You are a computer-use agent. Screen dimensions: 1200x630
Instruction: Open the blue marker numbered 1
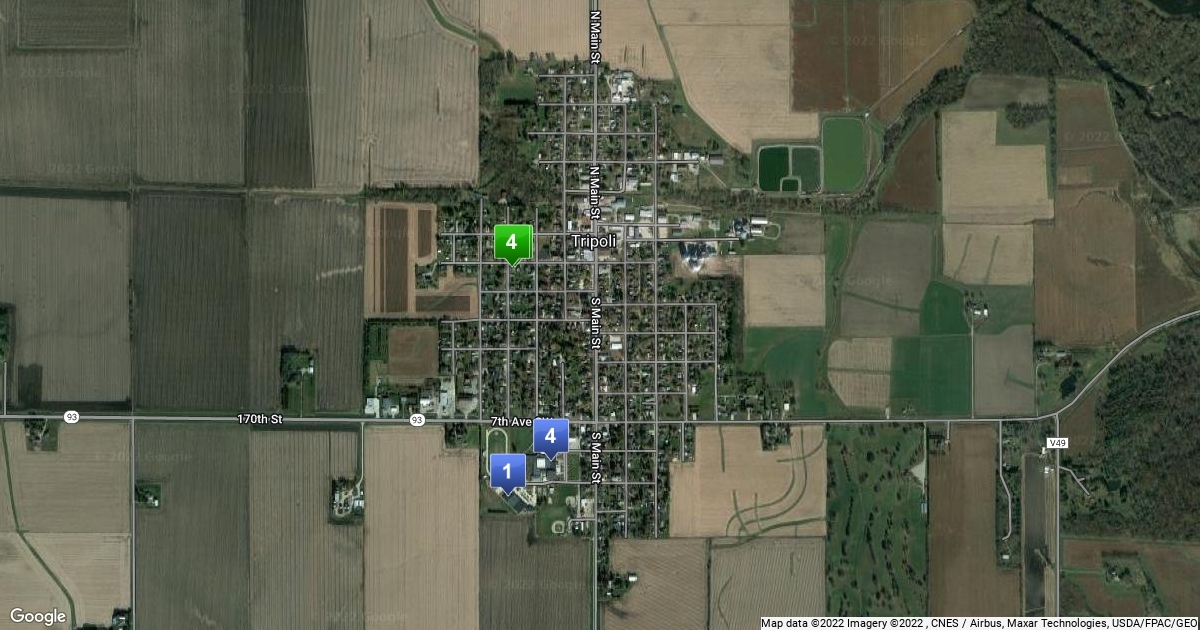tap(508, 470)
